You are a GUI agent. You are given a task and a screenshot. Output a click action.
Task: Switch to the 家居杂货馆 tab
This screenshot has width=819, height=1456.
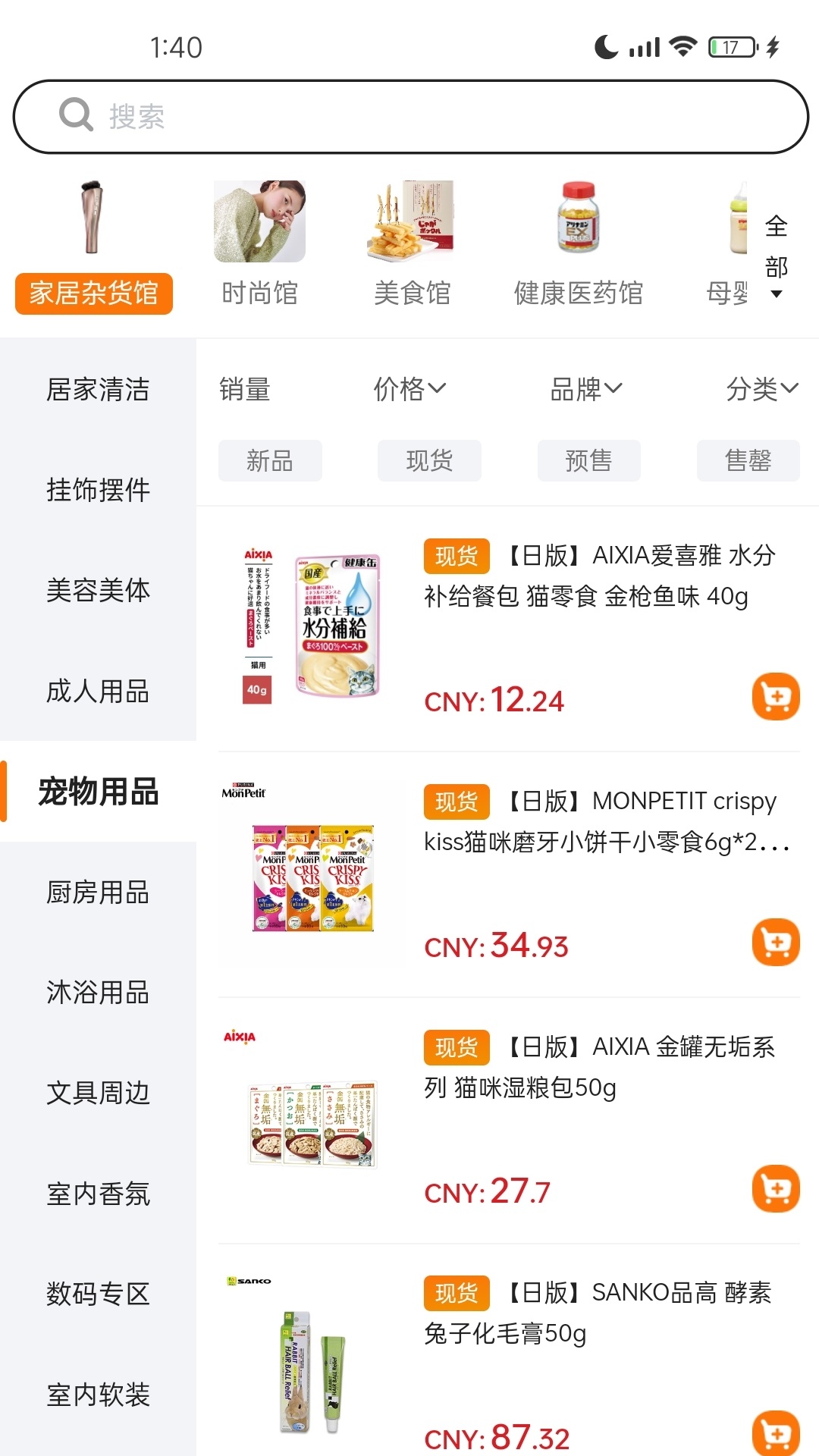(x=93, y=293)
